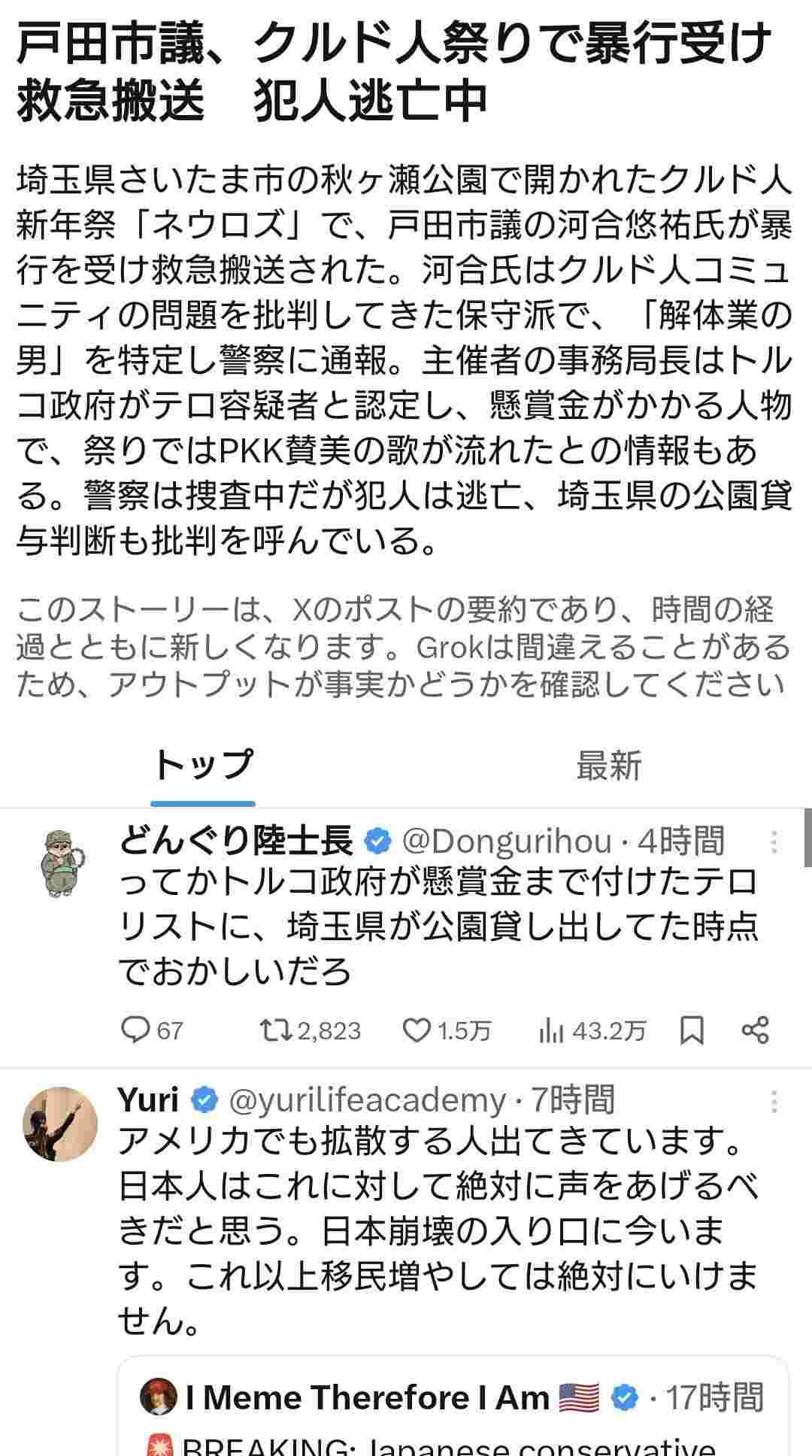Open the @yurilifeacademy handle
Viewport: 812px width, 1456px height.
367,1100
